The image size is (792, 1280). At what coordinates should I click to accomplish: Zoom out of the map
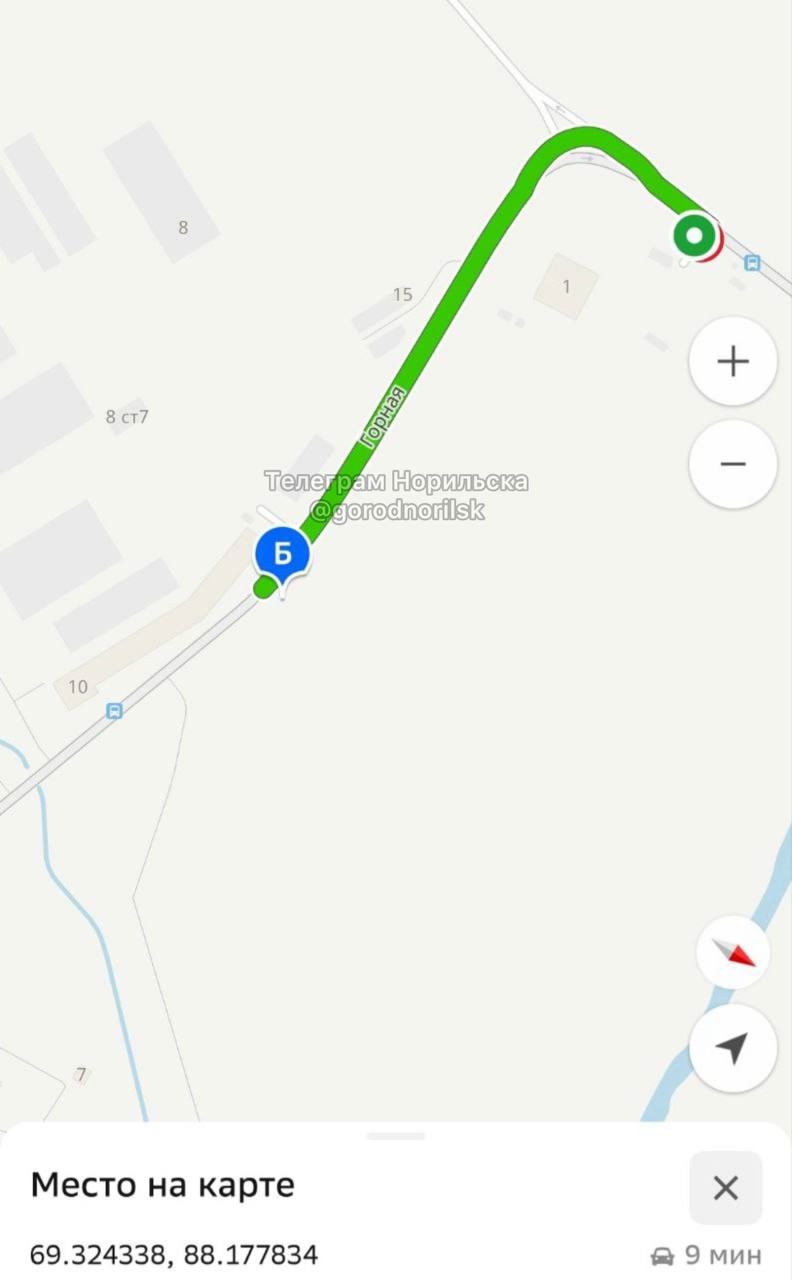pos(733,464)
